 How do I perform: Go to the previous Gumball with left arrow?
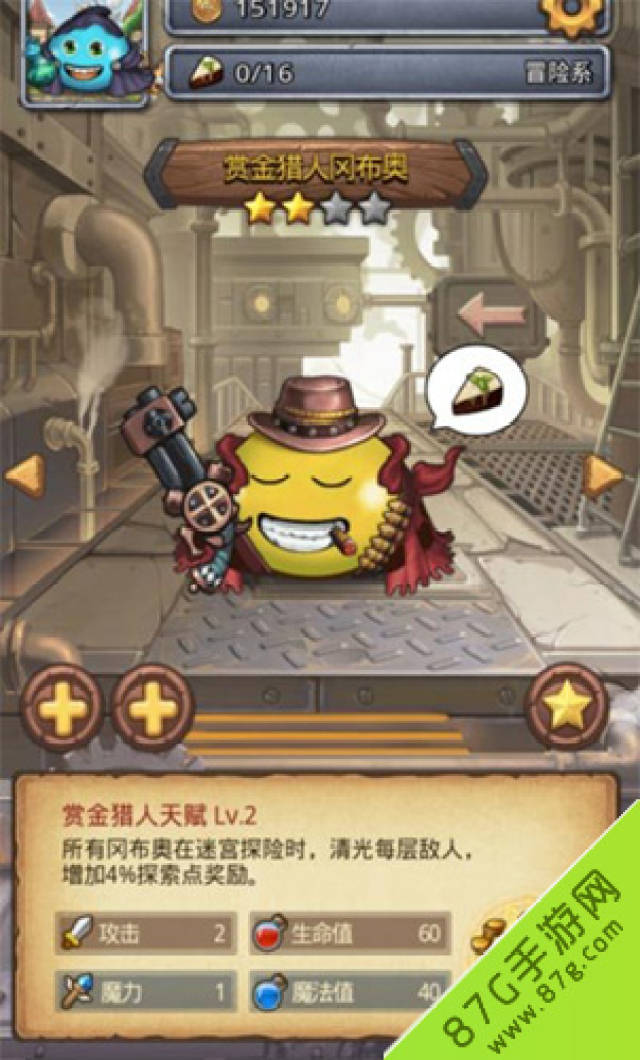24,475
